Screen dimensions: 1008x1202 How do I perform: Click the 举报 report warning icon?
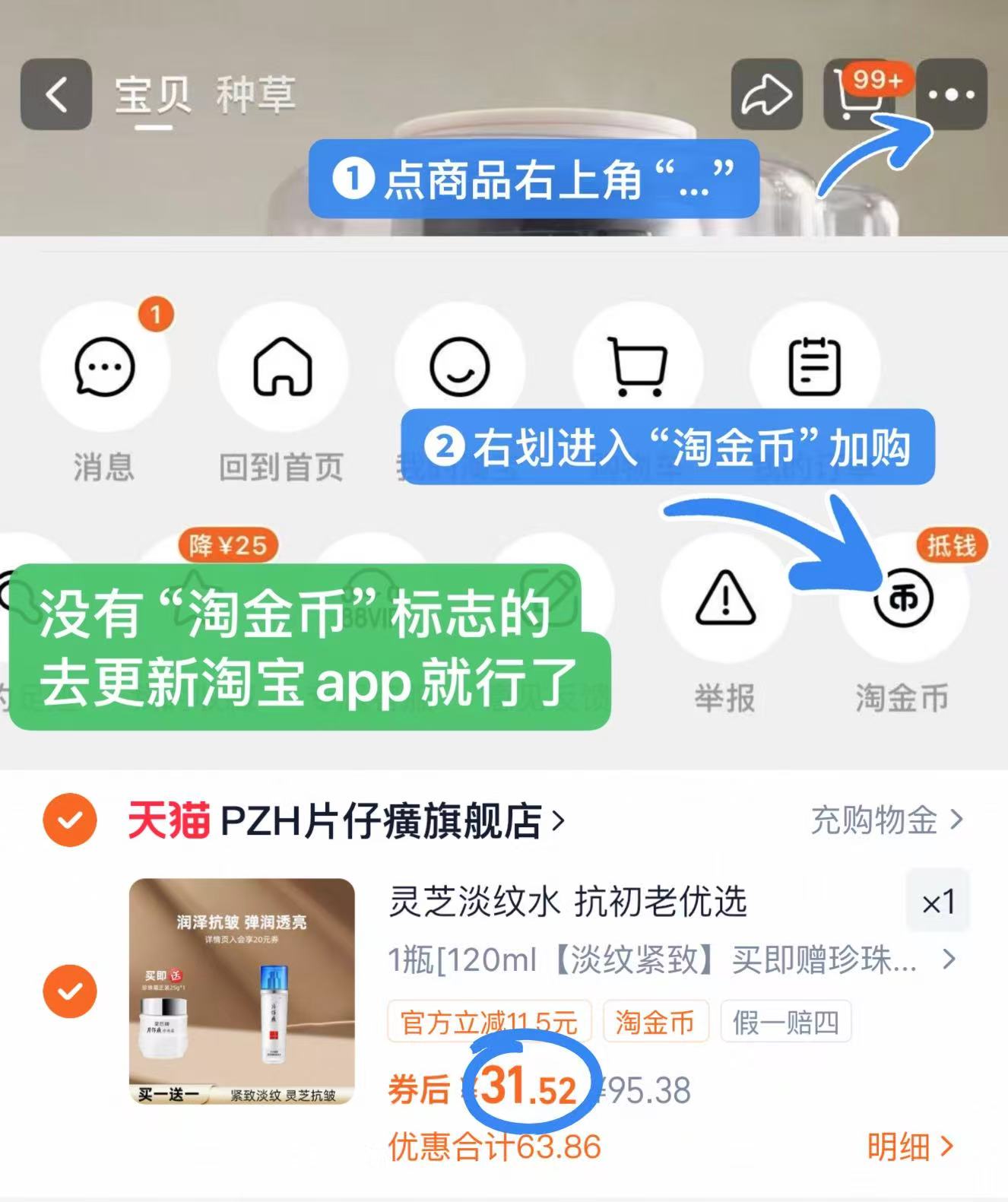pyautogui.click(x=726, y=601)
